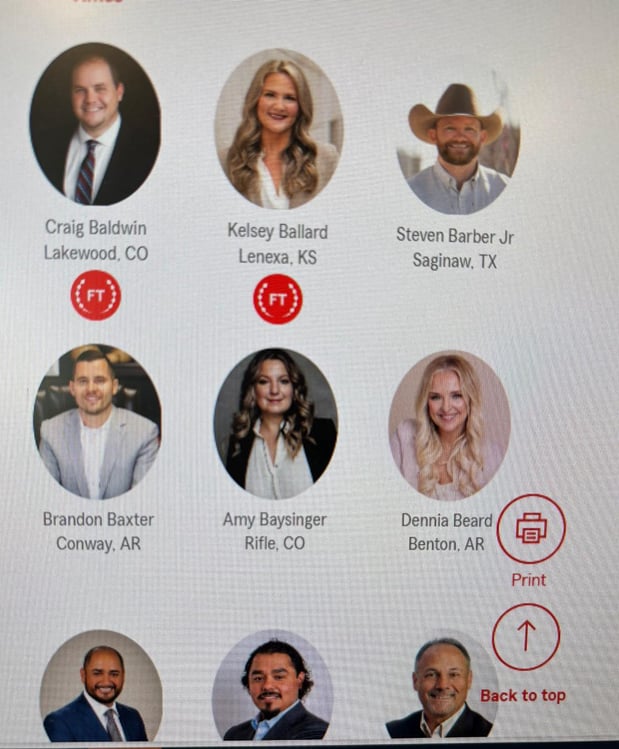View Kelsey Ballard's profile
This screenshot has width=619, height=749.
click(x=278, y=129)
